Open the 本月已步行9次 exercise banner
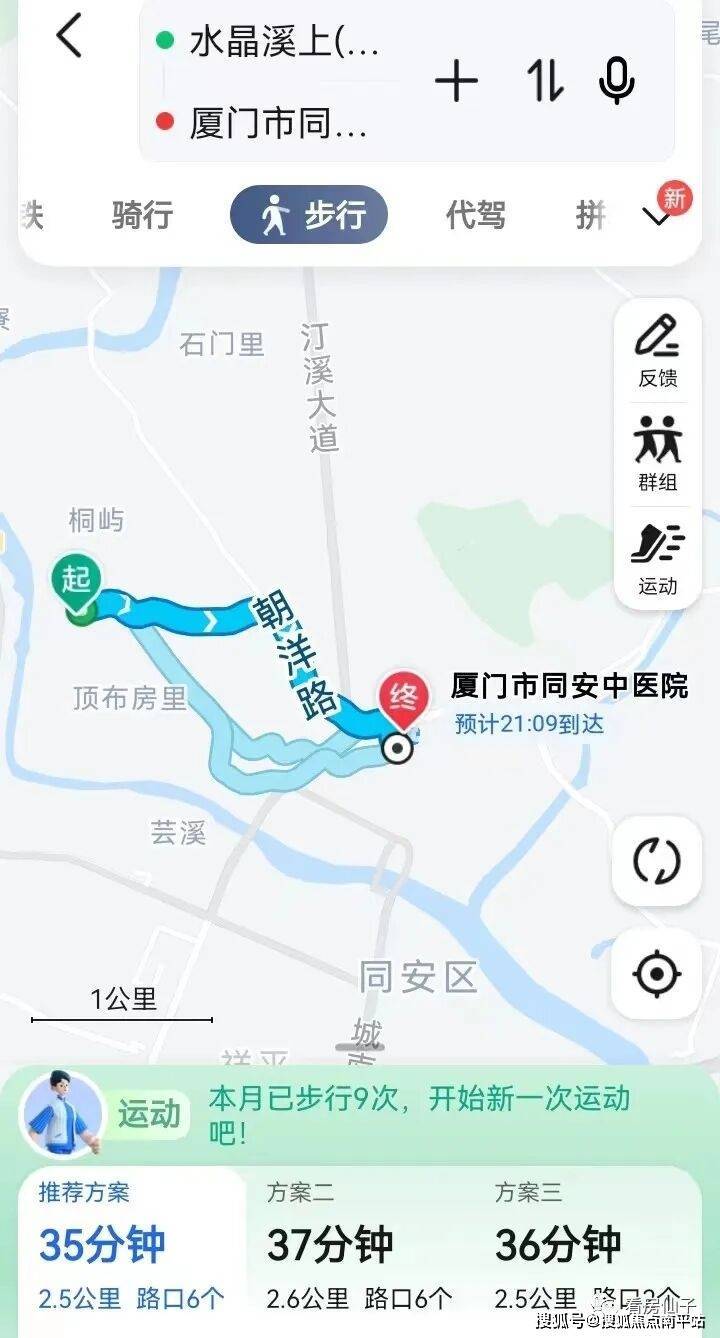 point(418,1114)
